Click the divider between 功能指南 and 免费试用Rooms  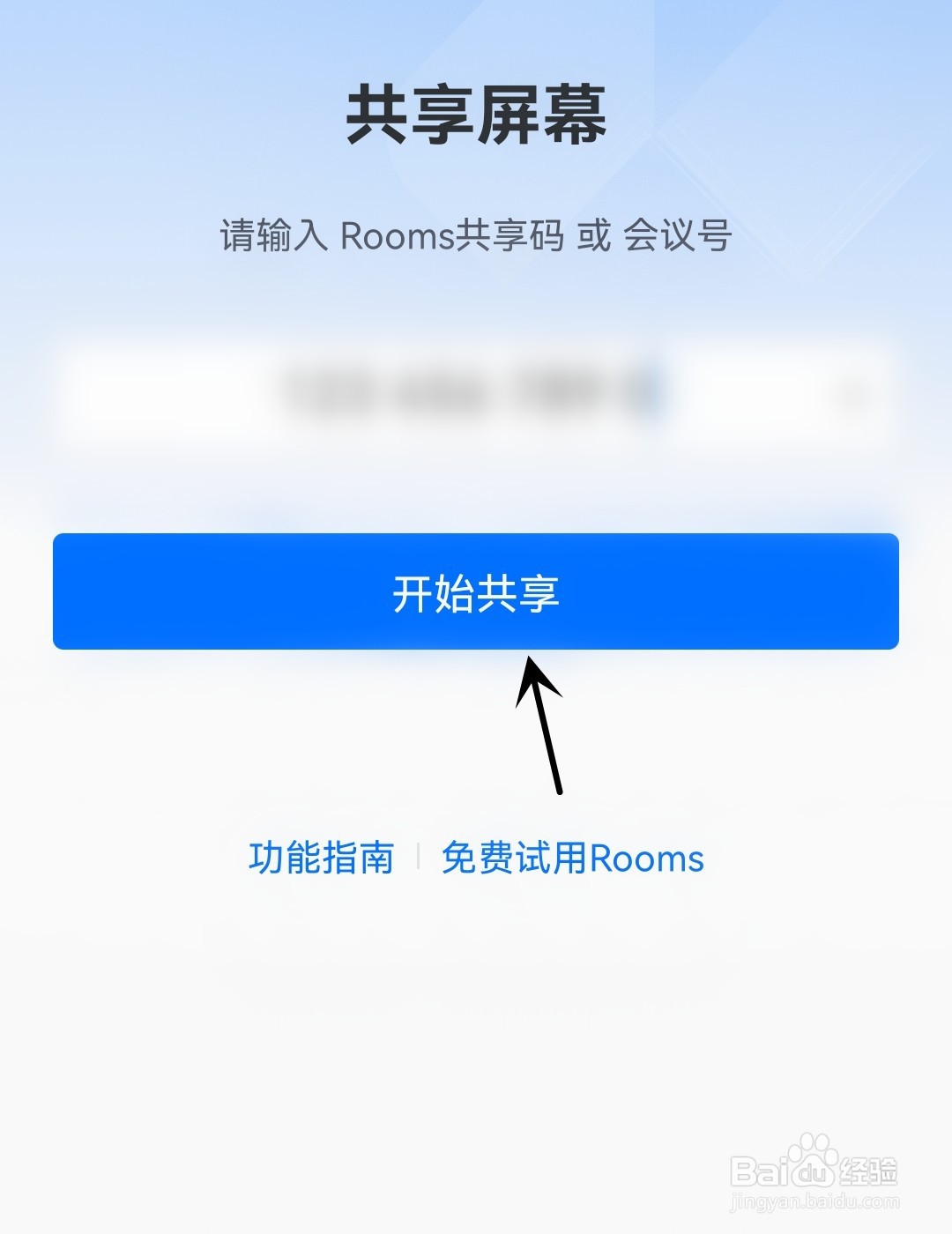[x=420, y=858]
